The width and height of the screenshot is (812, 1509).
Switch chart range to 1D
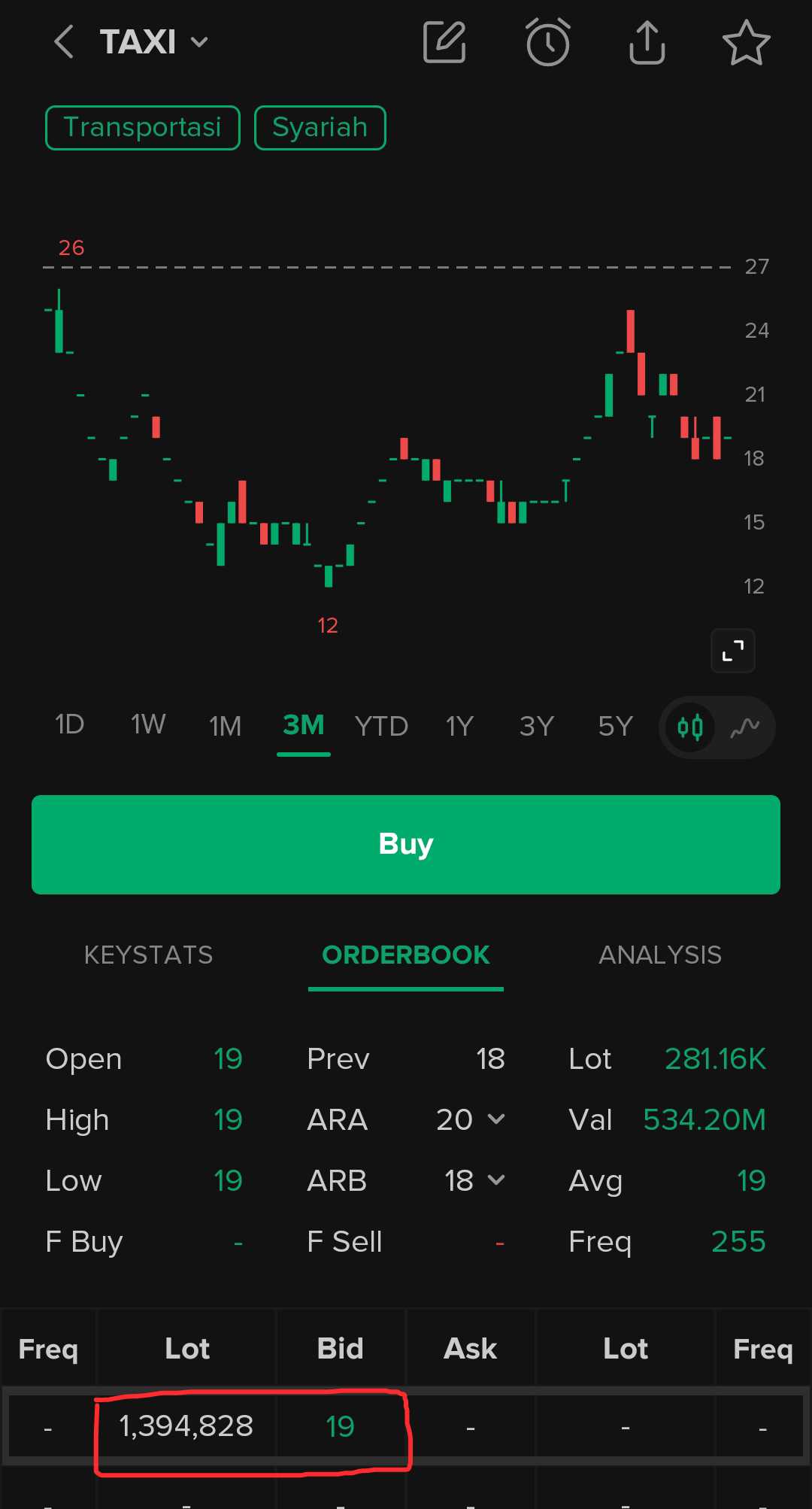click(69, 725)
